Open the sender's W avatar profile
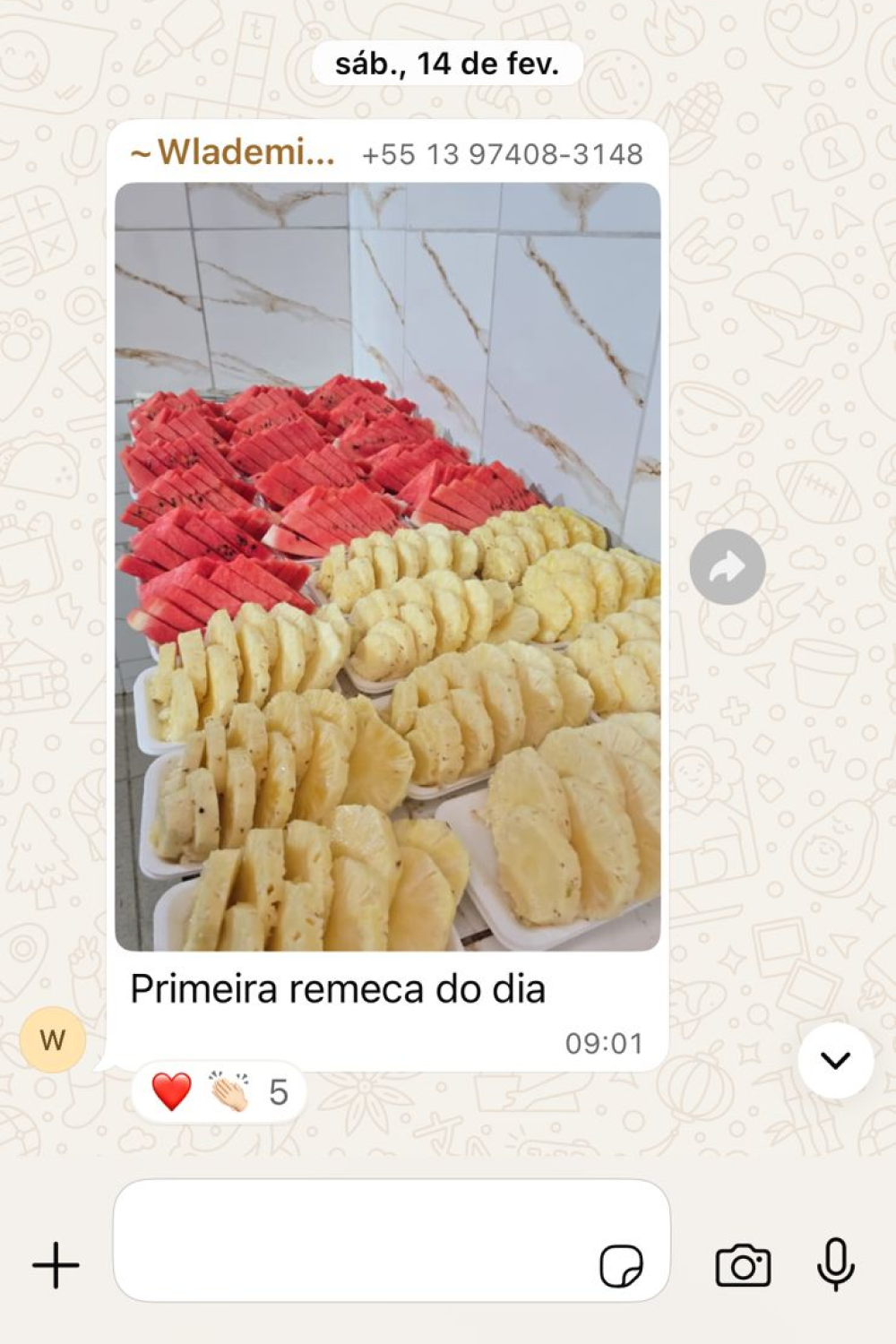The image size is (896, 1344). click(53, 1039)
